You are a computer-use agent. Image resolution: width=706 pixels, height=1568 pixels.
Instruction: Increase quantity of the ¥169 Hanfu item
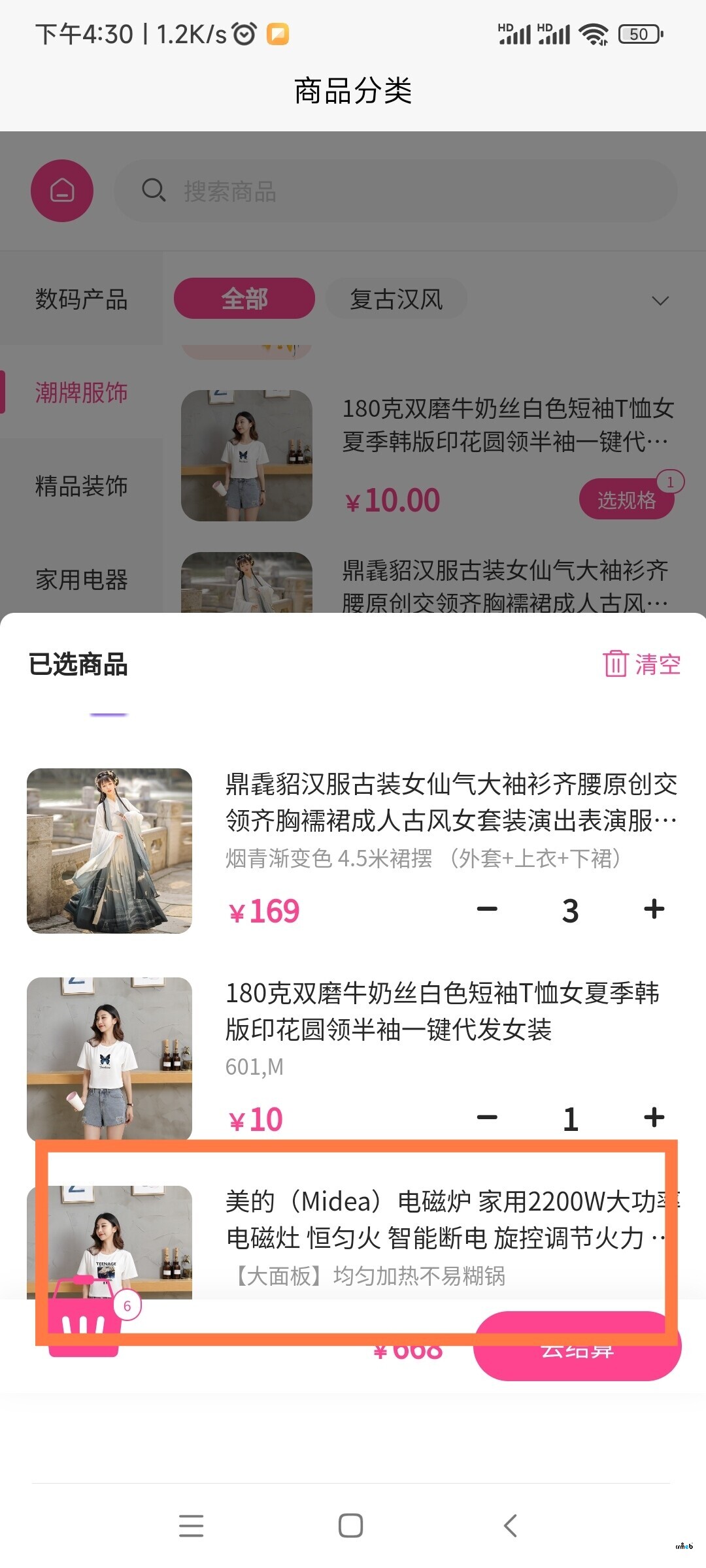point(654,909)
